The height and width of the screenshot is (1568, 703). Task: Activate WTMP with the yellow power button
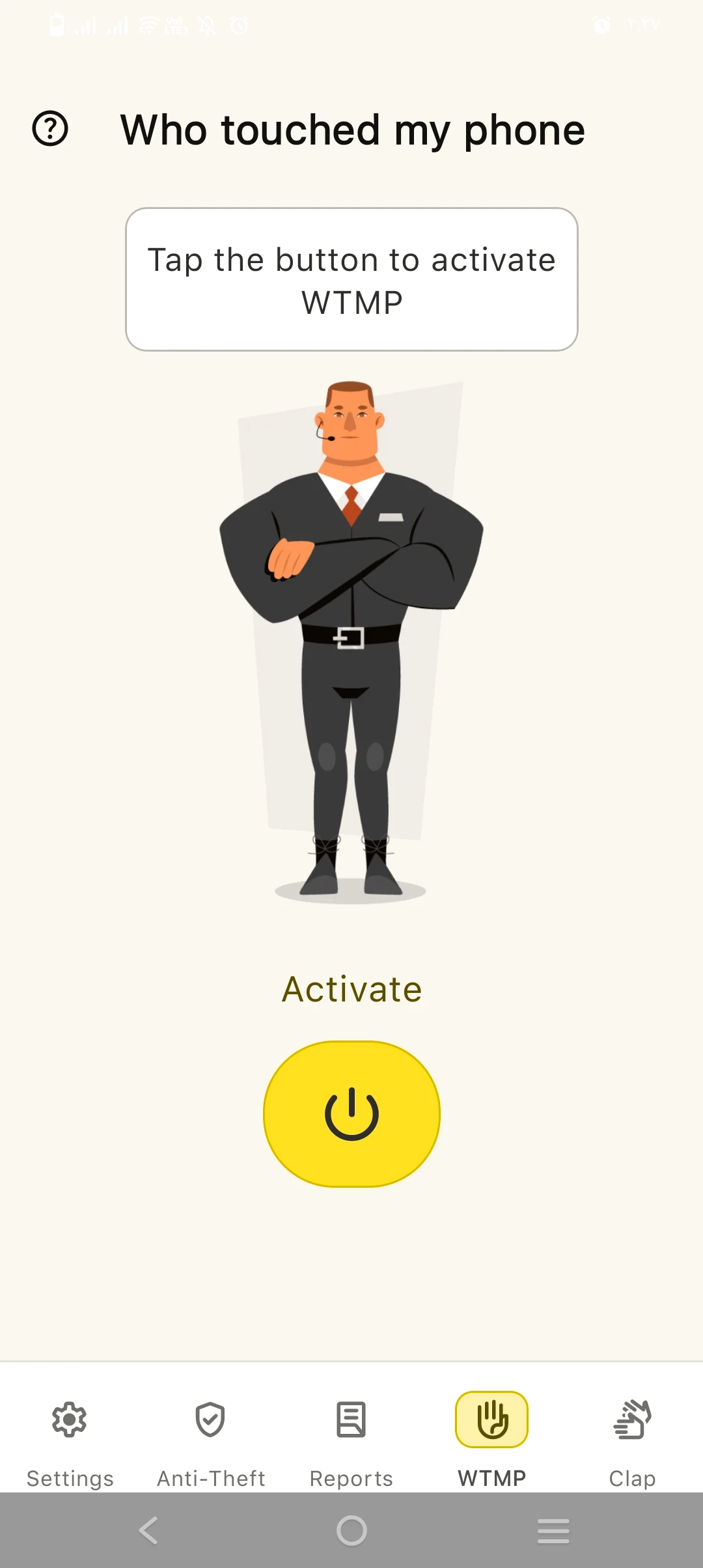click(351, 1113)
